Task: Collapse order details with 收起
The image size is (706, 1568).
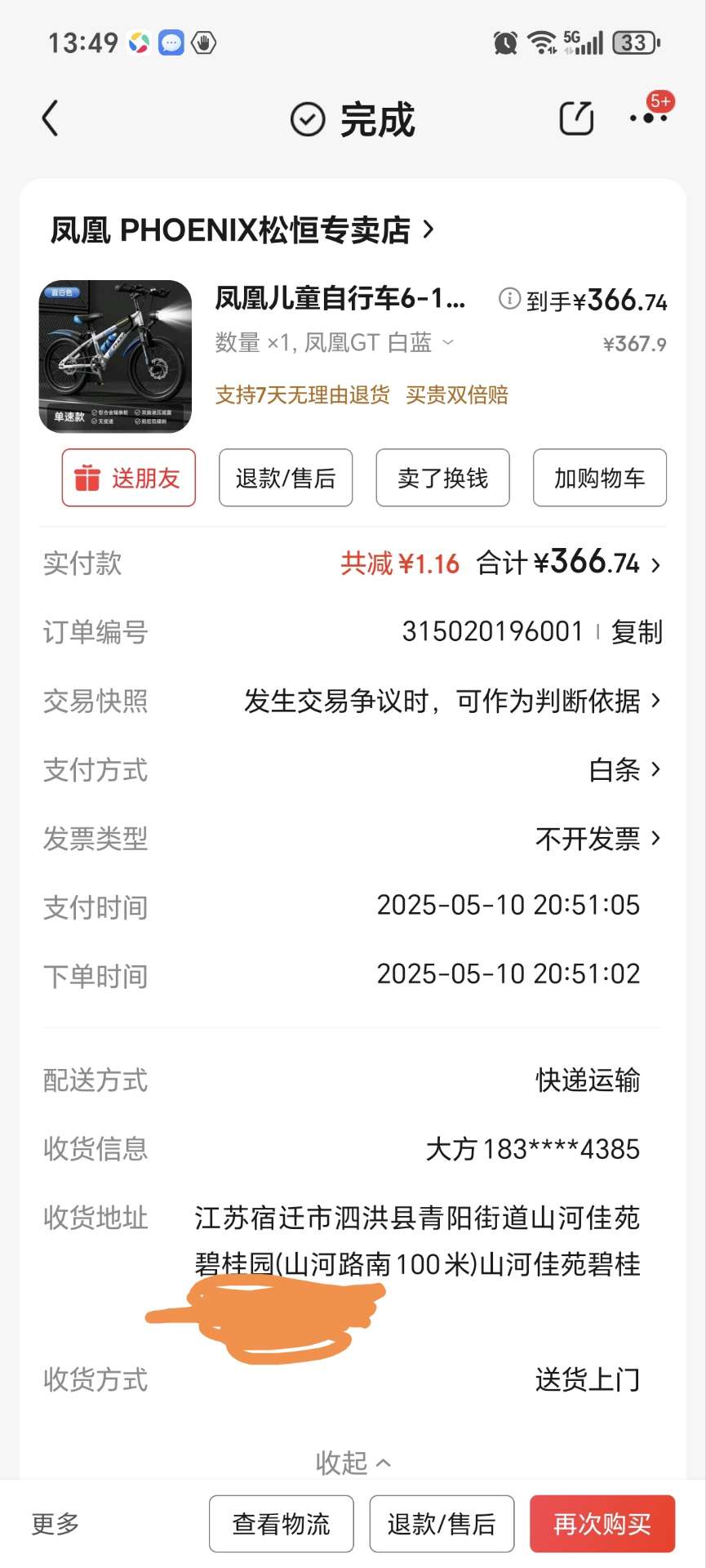Action: (x=353, y=1463)
